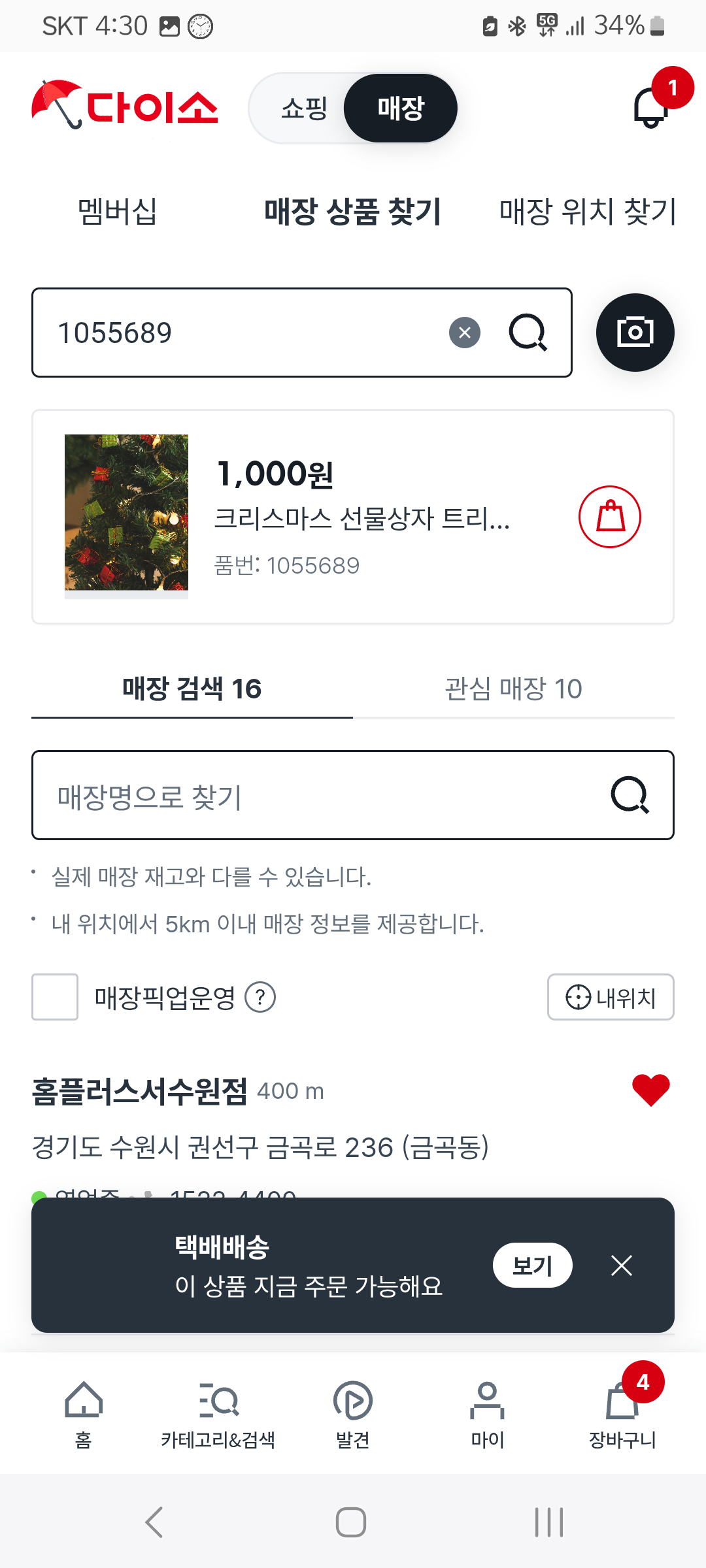Viewport: 706px width, 1568px height.
Task: Clear the product search text
Action: [x=465, y=333]
